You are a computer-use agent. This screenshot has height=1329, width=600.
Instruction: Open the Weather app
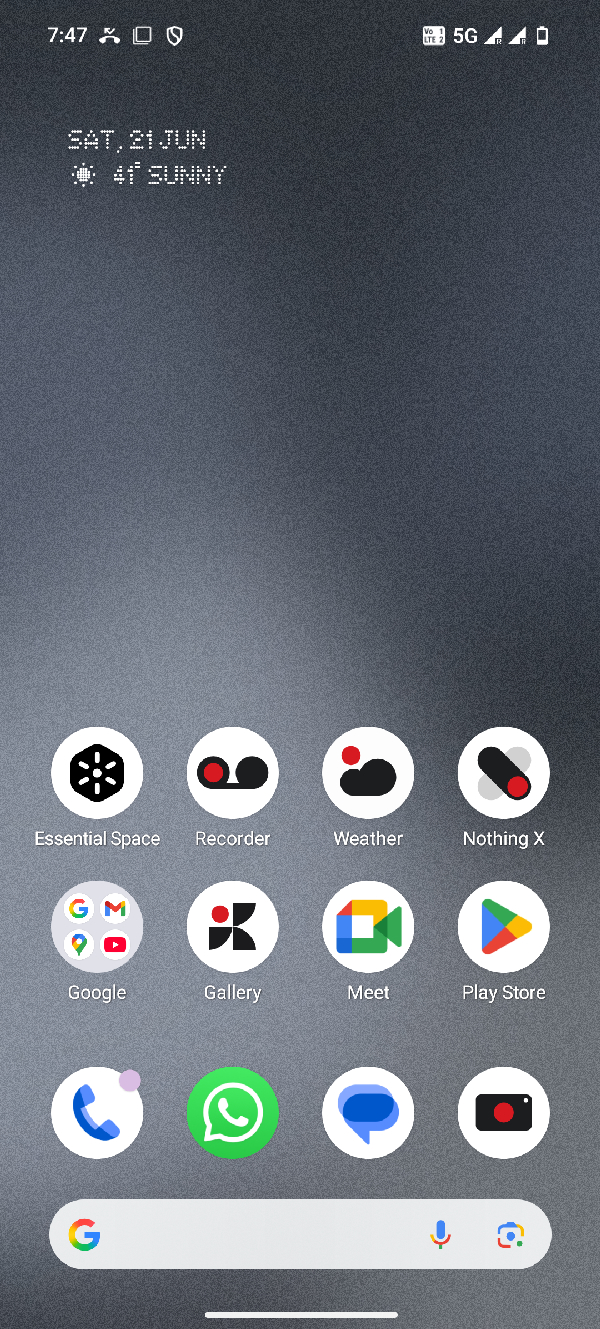tap(368, 773)
